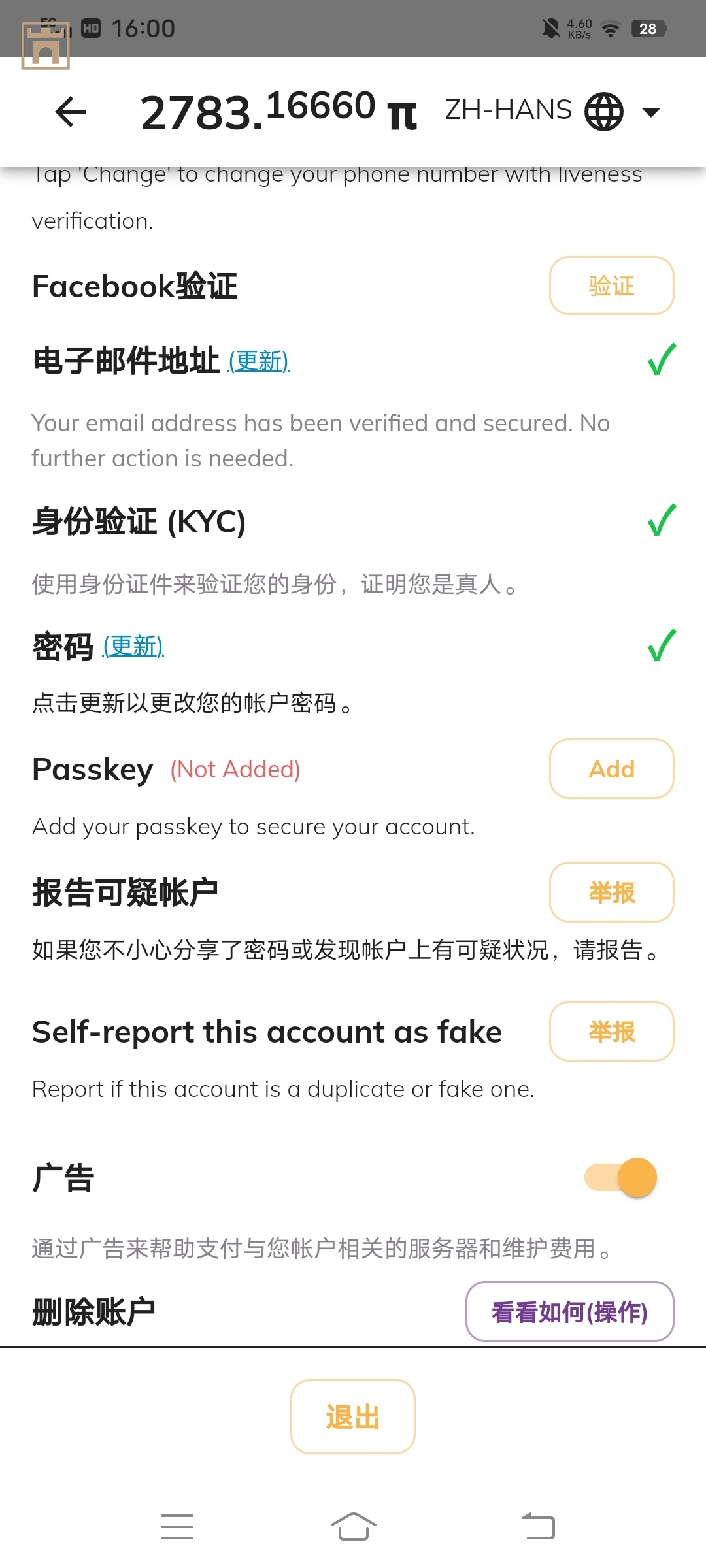Tap 更新 link beside 电子邮件地址

pyautogui.click(x=259, y=361)
